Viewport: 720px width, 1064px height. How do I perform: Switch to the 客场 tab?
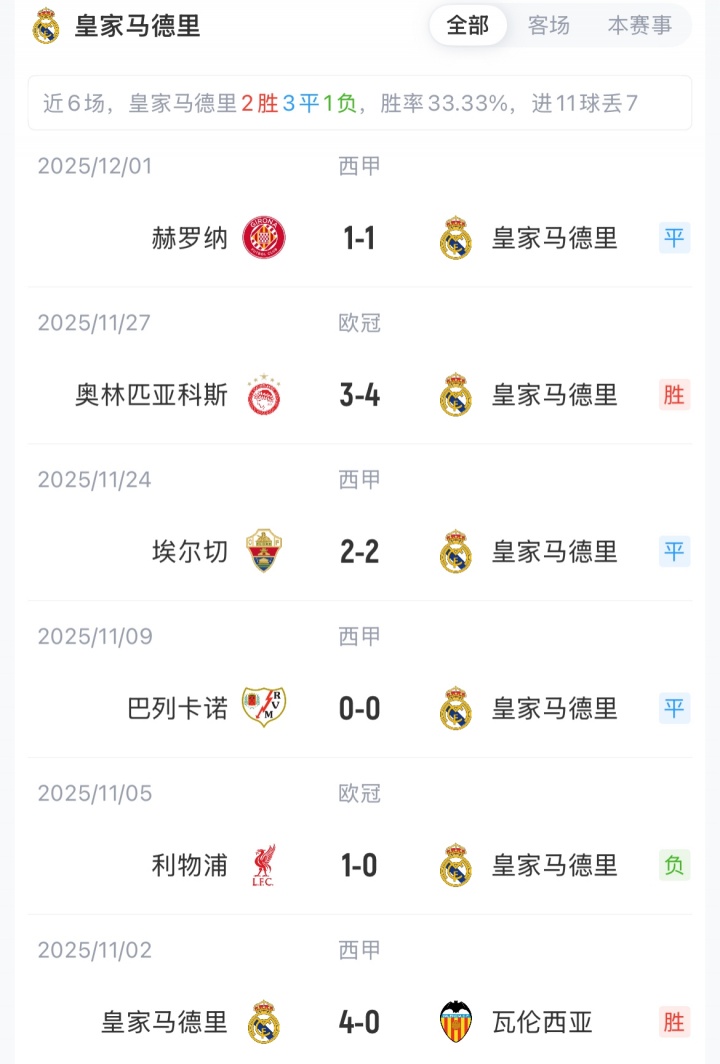tap(549, 26)
